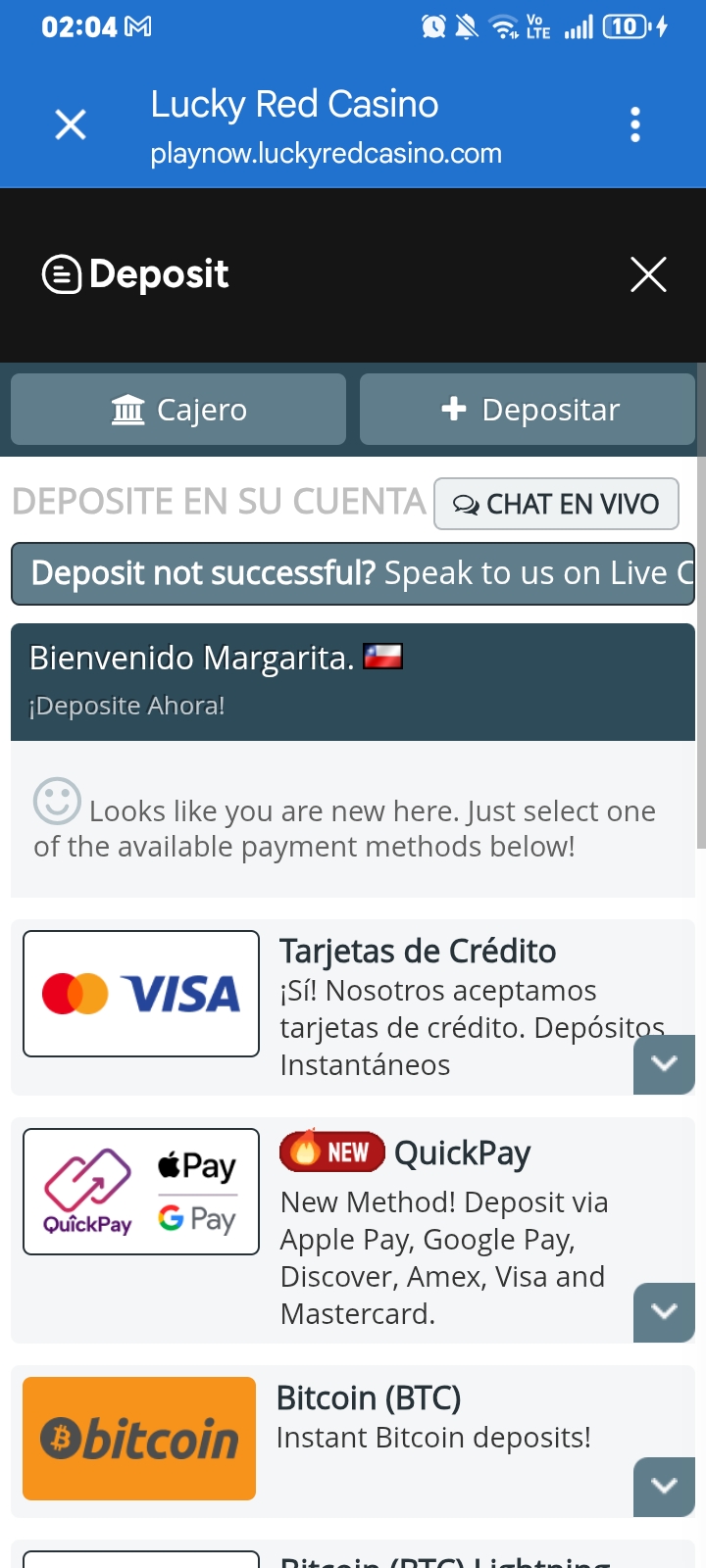This screenshot has width=706, height=1568.
Task: Open the 'Deposit not successful?' banner
Action: pyautogui.click(x=353, y=573)
